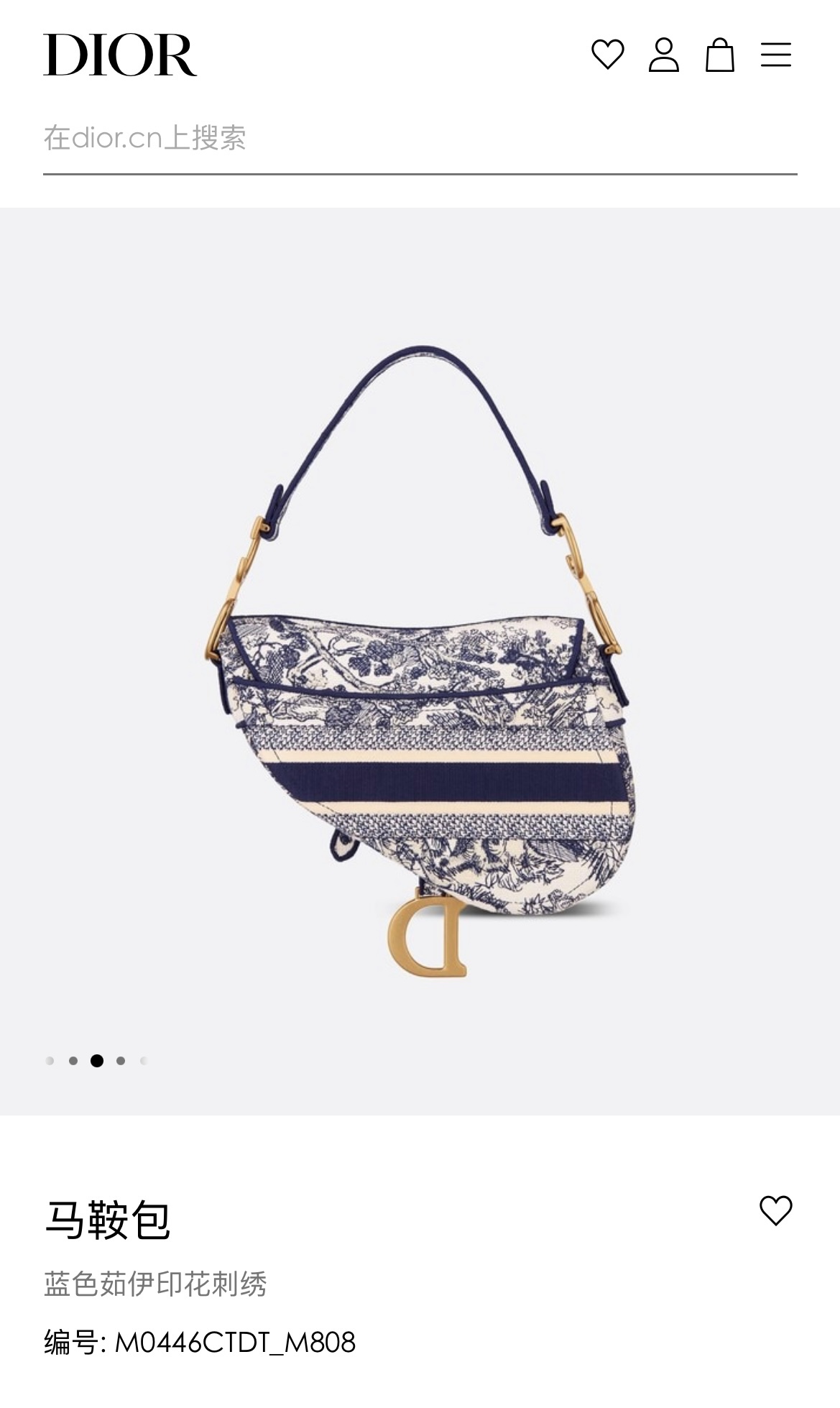Open the saddle bag product image
Viewport: 840px width, 1408px height.
click(x=420, y=661)
